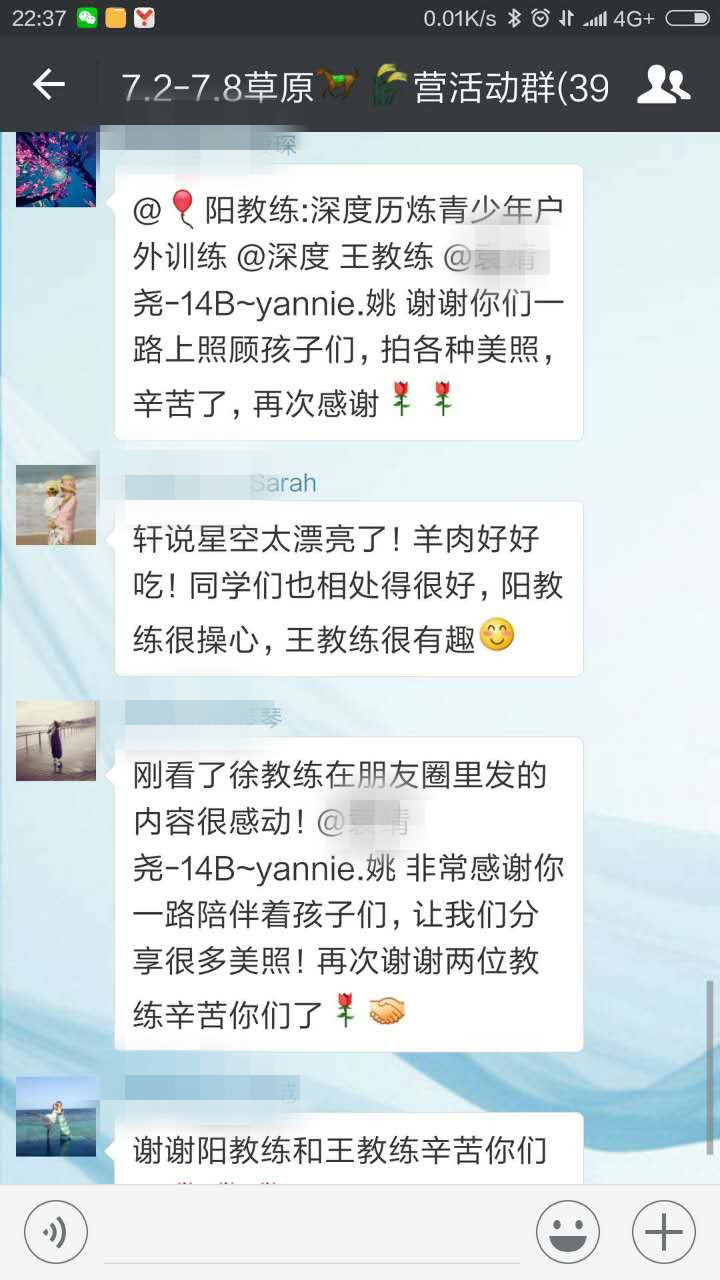Open the emoji sticker panel

click(567, 1232)
